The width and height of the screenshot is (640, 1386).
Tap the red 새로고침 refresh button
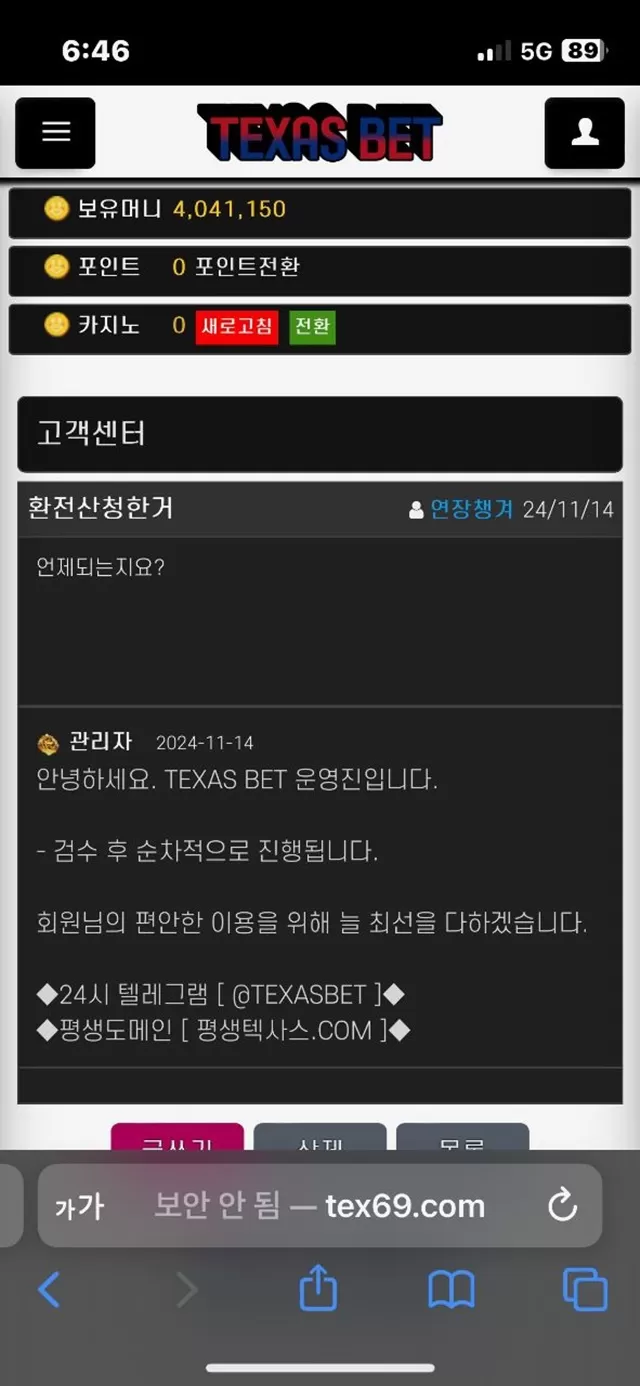point(237,327)
